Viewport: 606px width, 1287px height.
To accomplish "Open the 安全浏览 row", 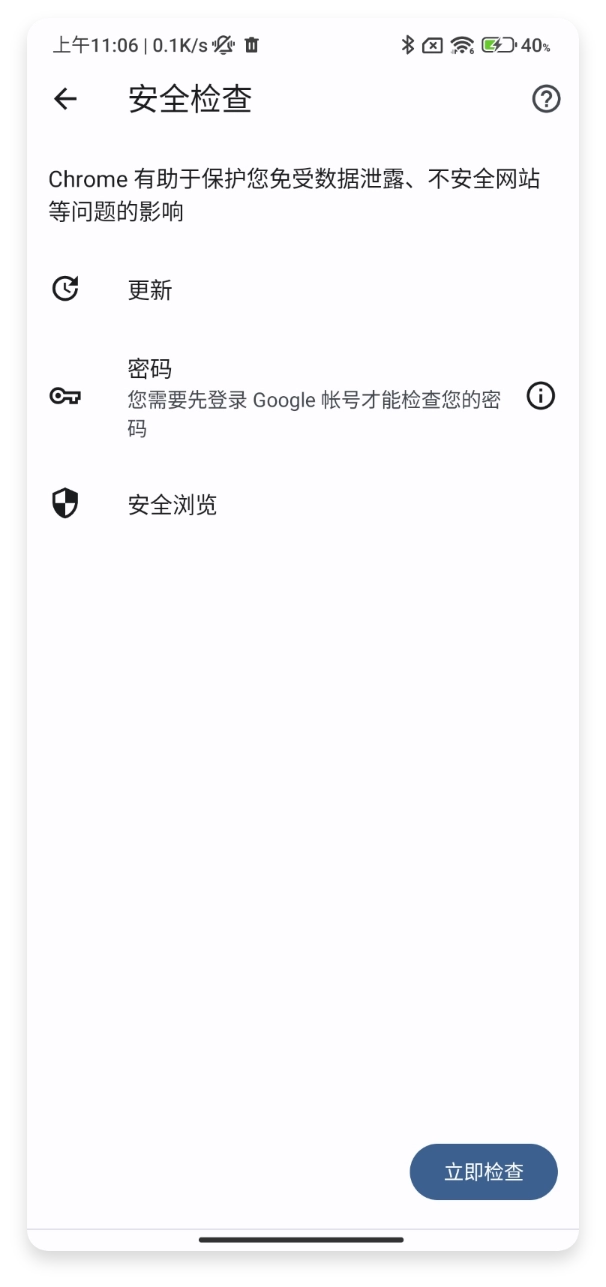I will click(x=172, y=504).
